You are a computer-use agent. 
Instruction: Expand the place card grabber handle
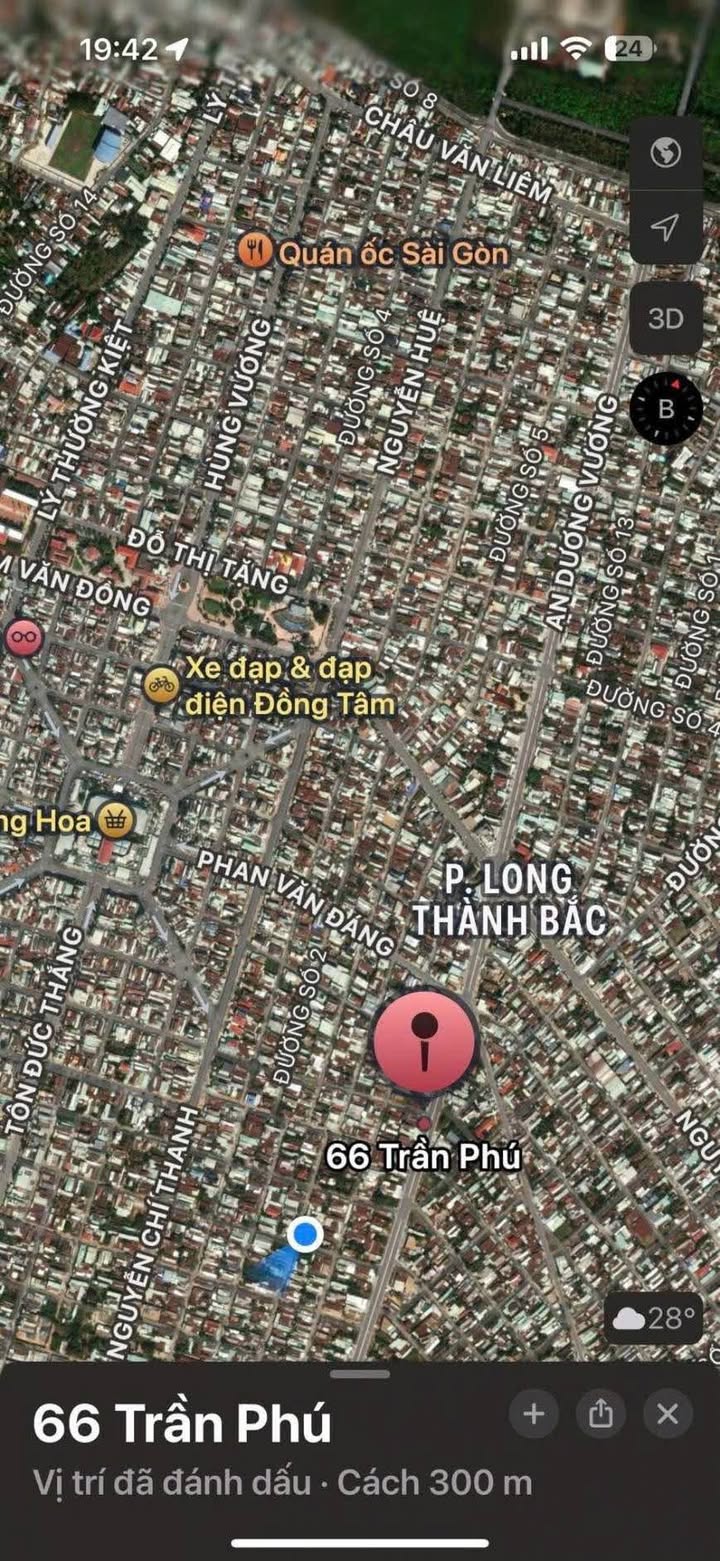360,1375
